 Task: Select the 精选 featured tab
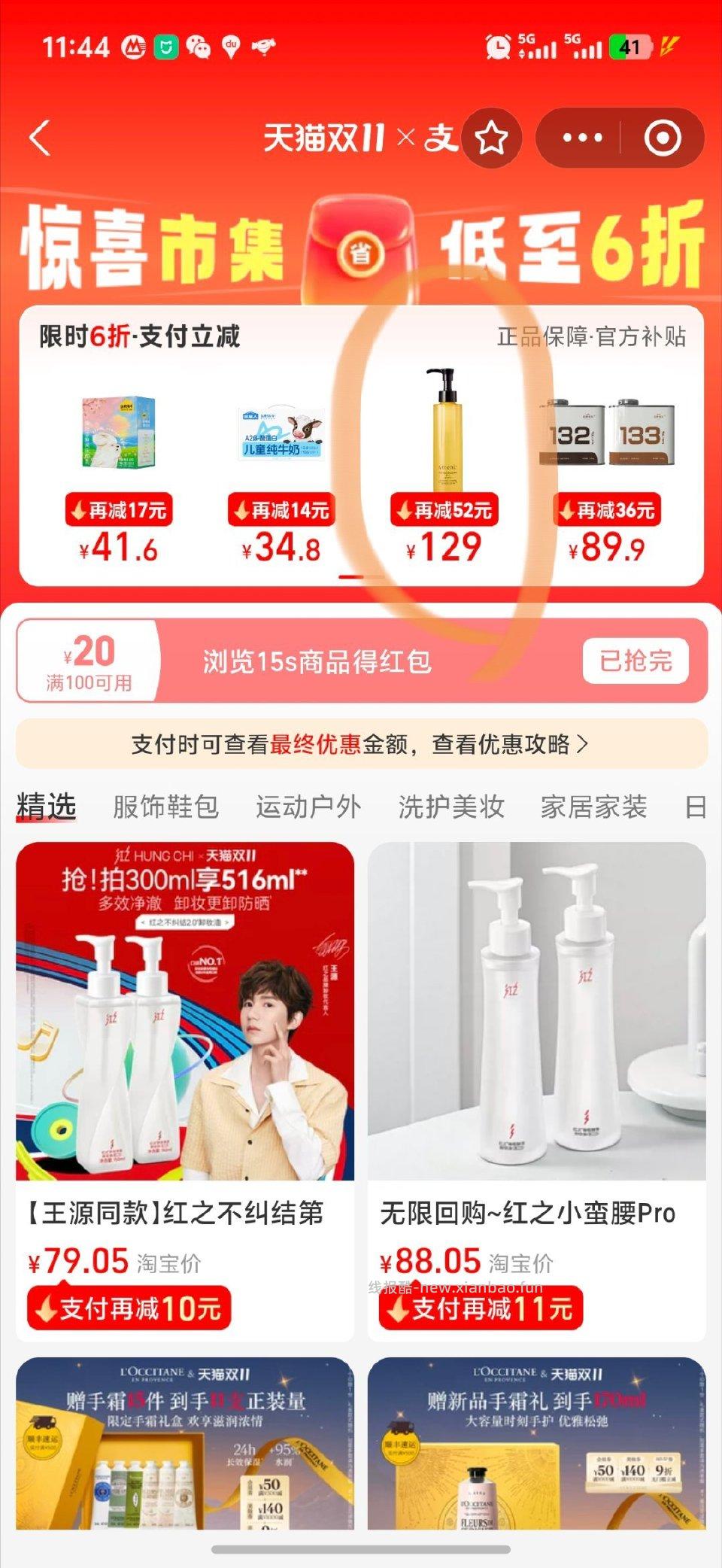(47, 807)
